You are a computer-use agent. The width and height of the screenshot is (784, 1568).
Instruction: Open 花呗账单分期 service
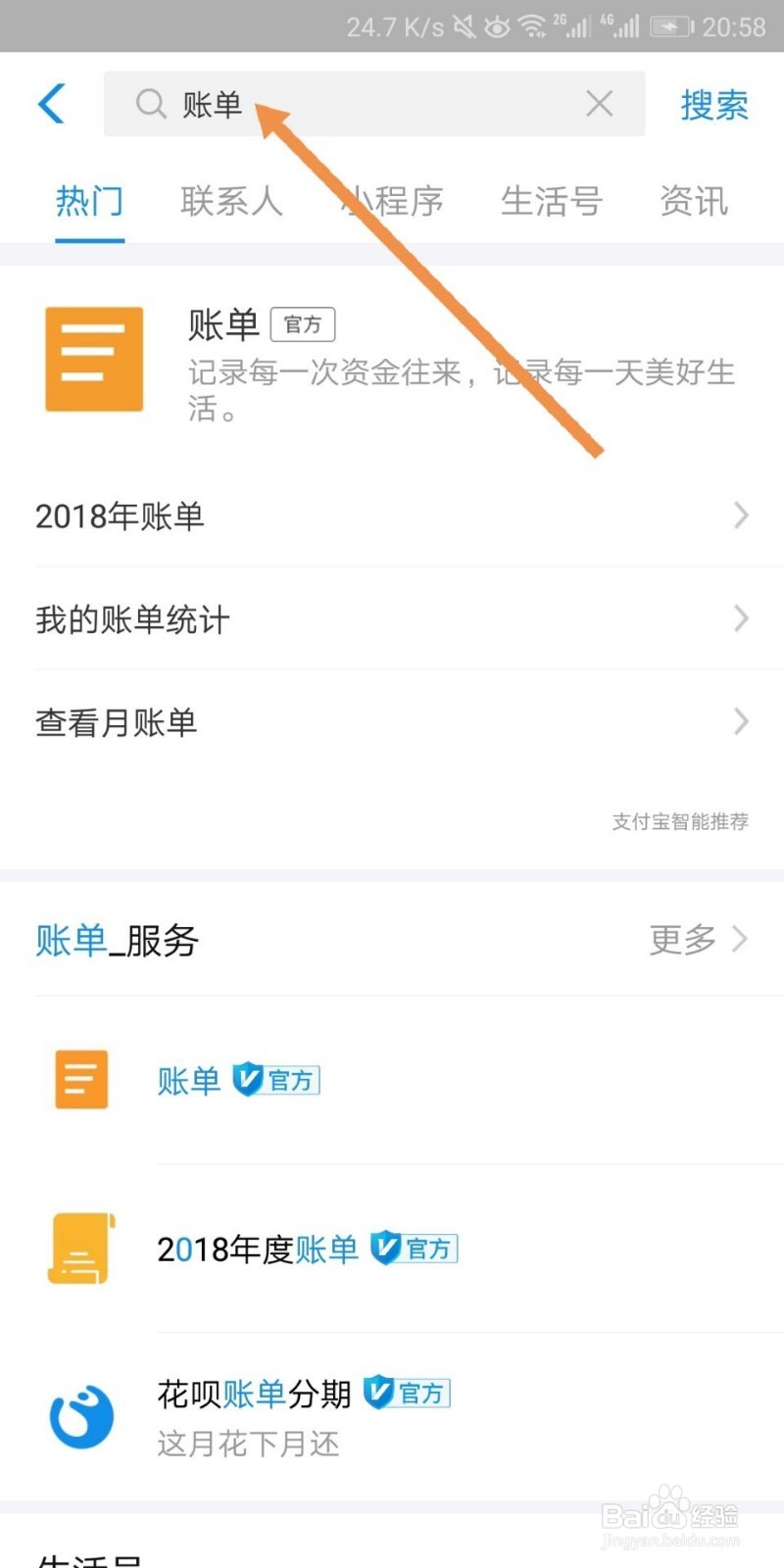tap(392, 1416)
